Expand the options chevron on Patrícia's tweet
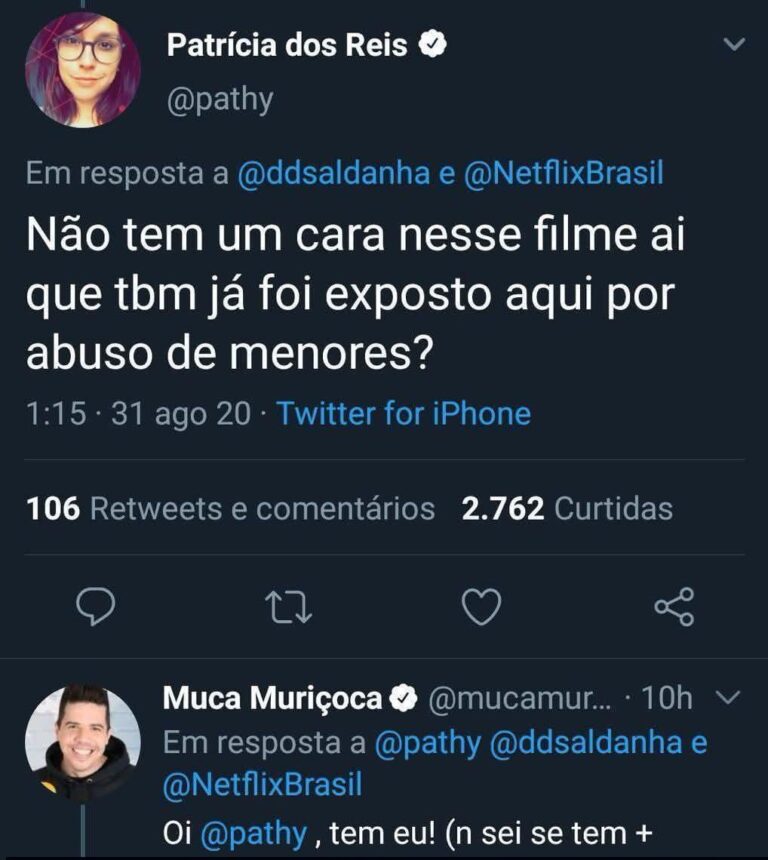Image resolution: width=768 pixels, height=860 pixels. click(x=734, y=45)
